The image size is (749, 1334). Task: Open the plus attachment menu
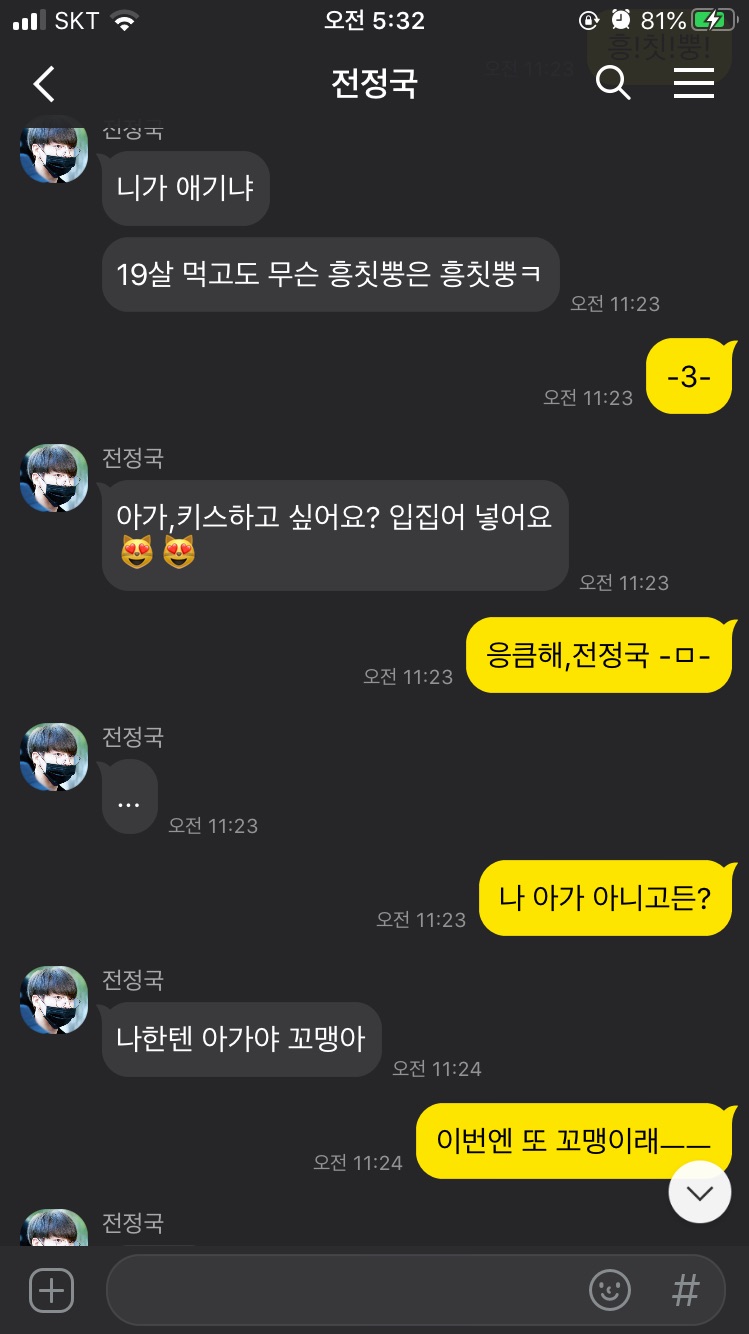[51, 1291]
